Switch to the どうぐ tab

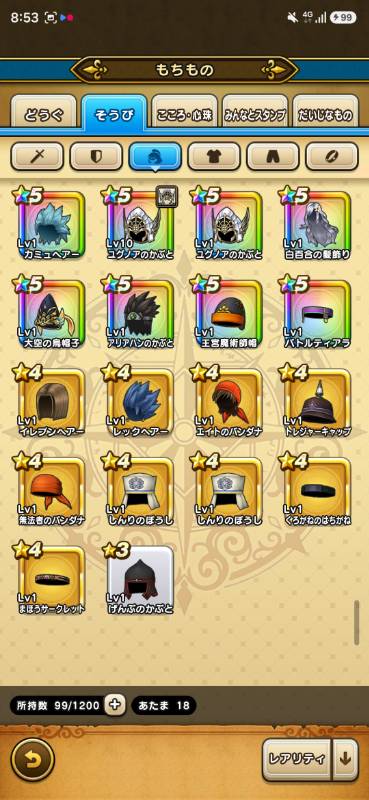pos(43,114)
